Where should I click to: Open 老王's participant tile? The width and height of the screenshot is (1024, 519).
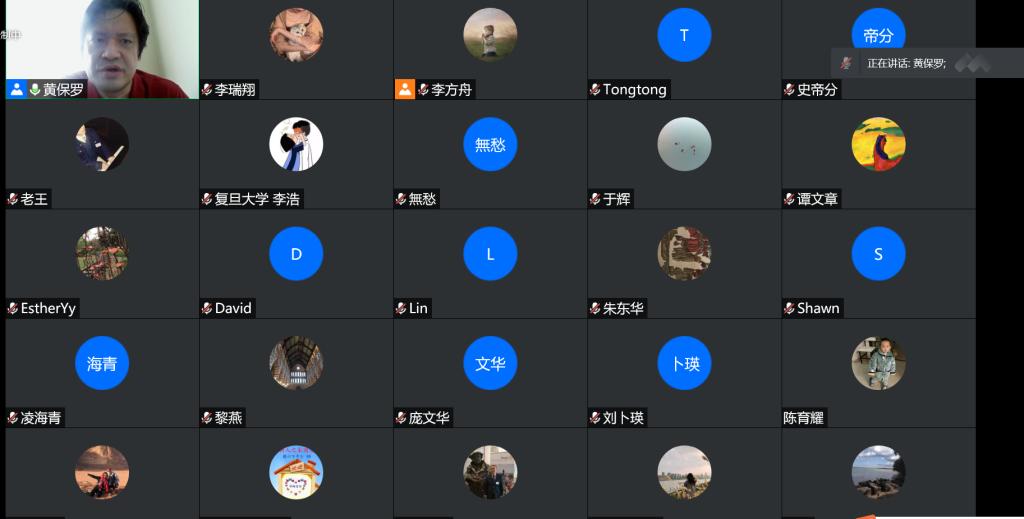coord(101,153)
